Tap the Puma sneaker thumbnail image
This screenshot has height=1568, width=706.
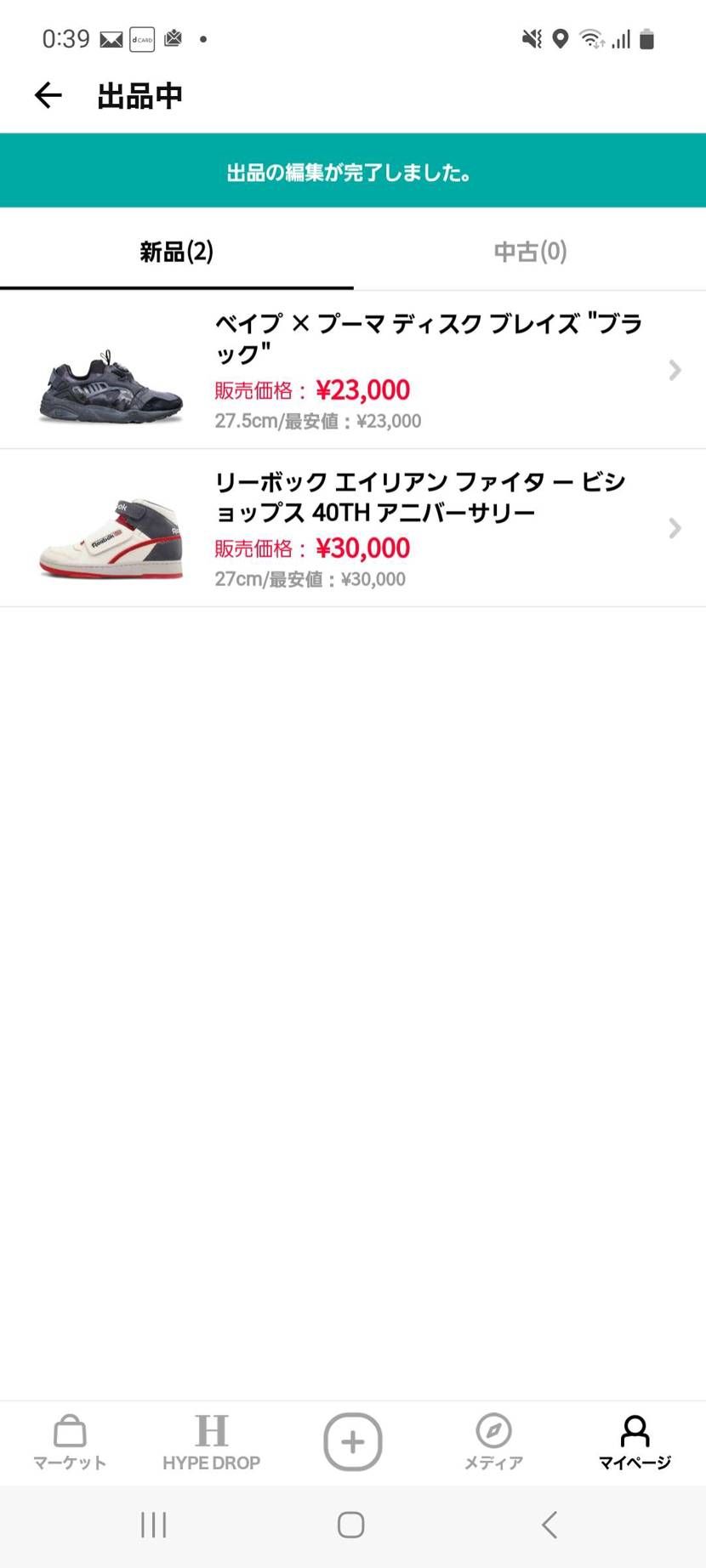point(110,370)
